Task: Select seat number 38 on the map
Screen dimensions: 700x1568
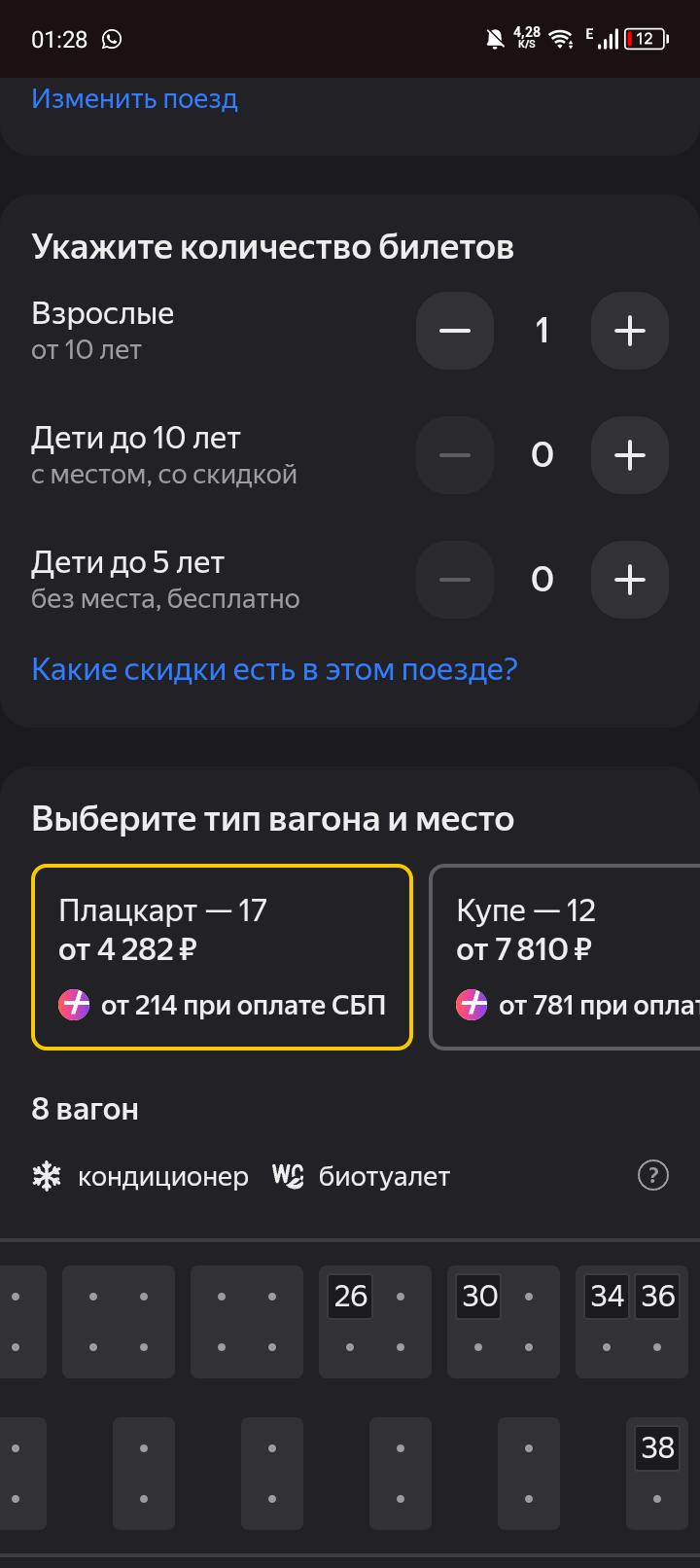Action: click(x=656, y=1447)
